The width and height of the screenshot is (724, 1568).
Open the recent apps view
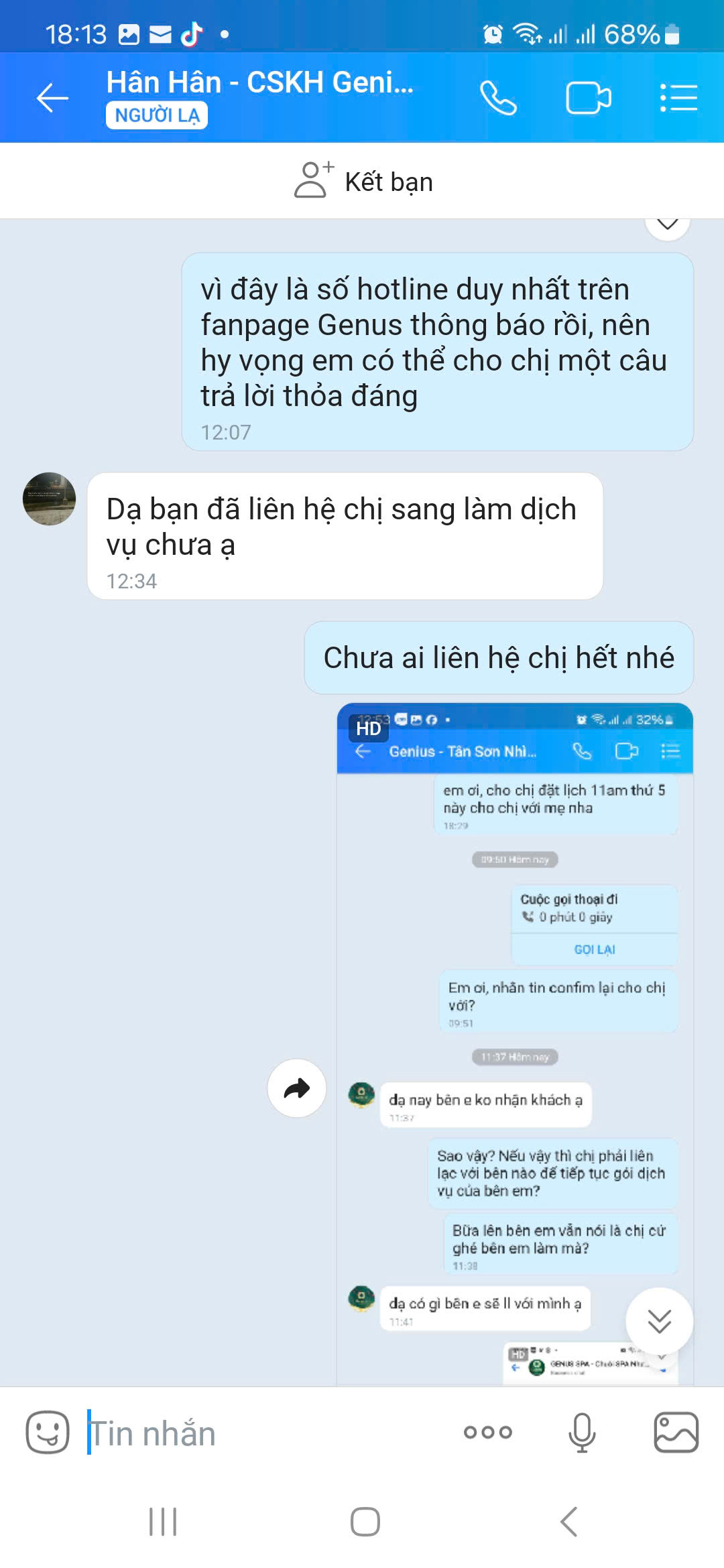click(x=163, y=1522)
